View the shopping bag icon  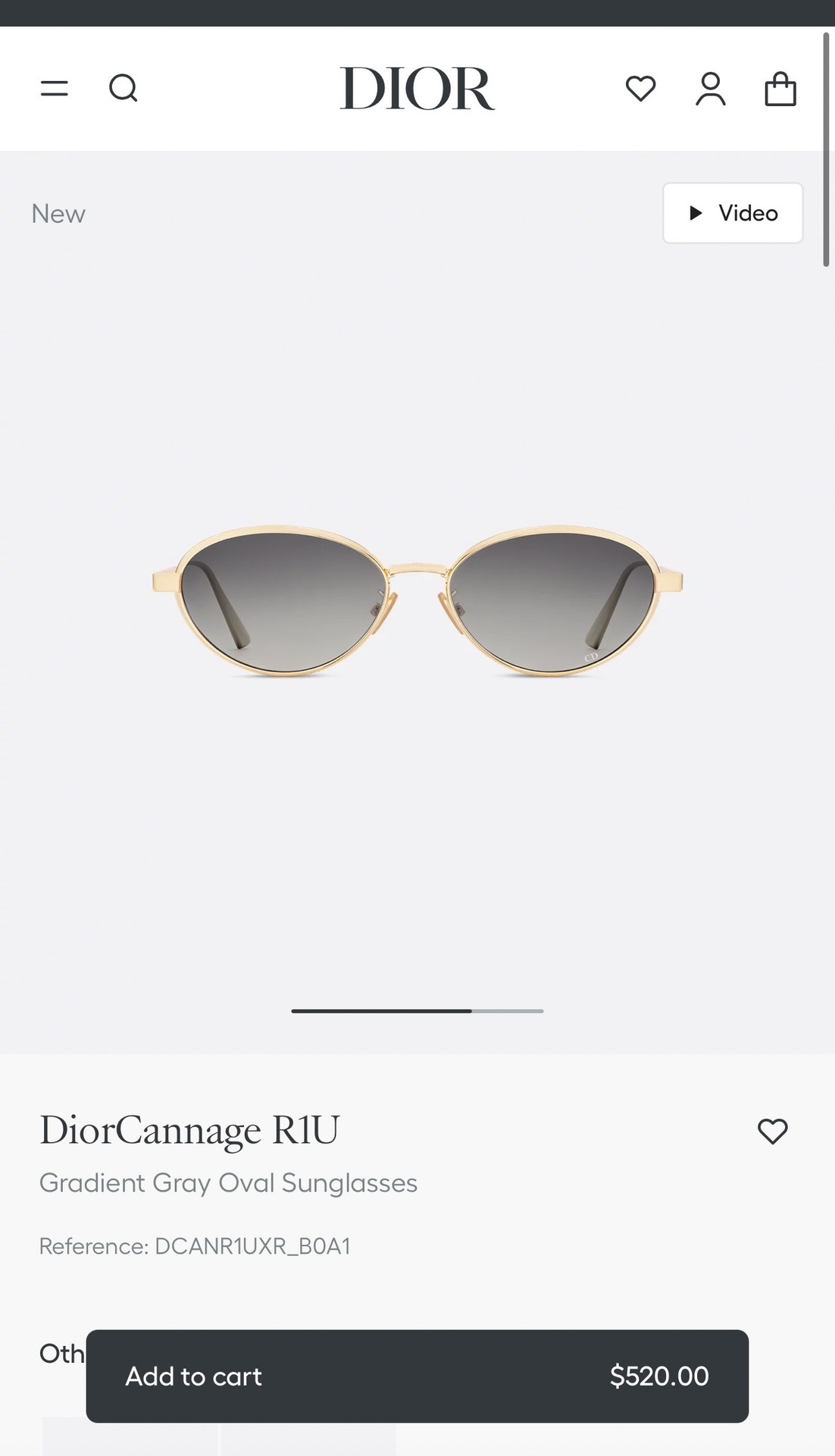780,89
